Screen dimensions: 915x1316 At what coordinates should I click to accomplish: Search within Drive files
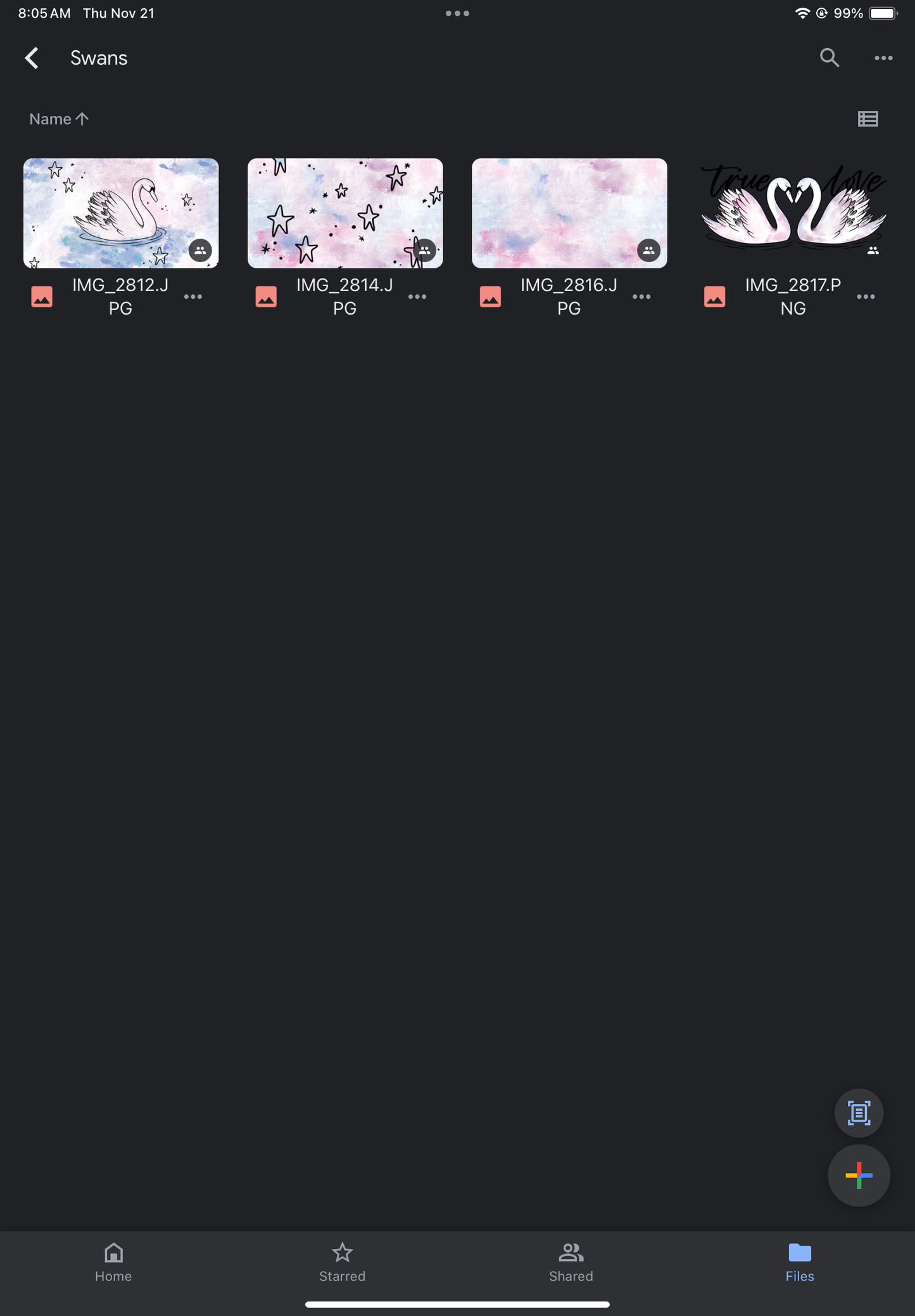click(829, 58)
